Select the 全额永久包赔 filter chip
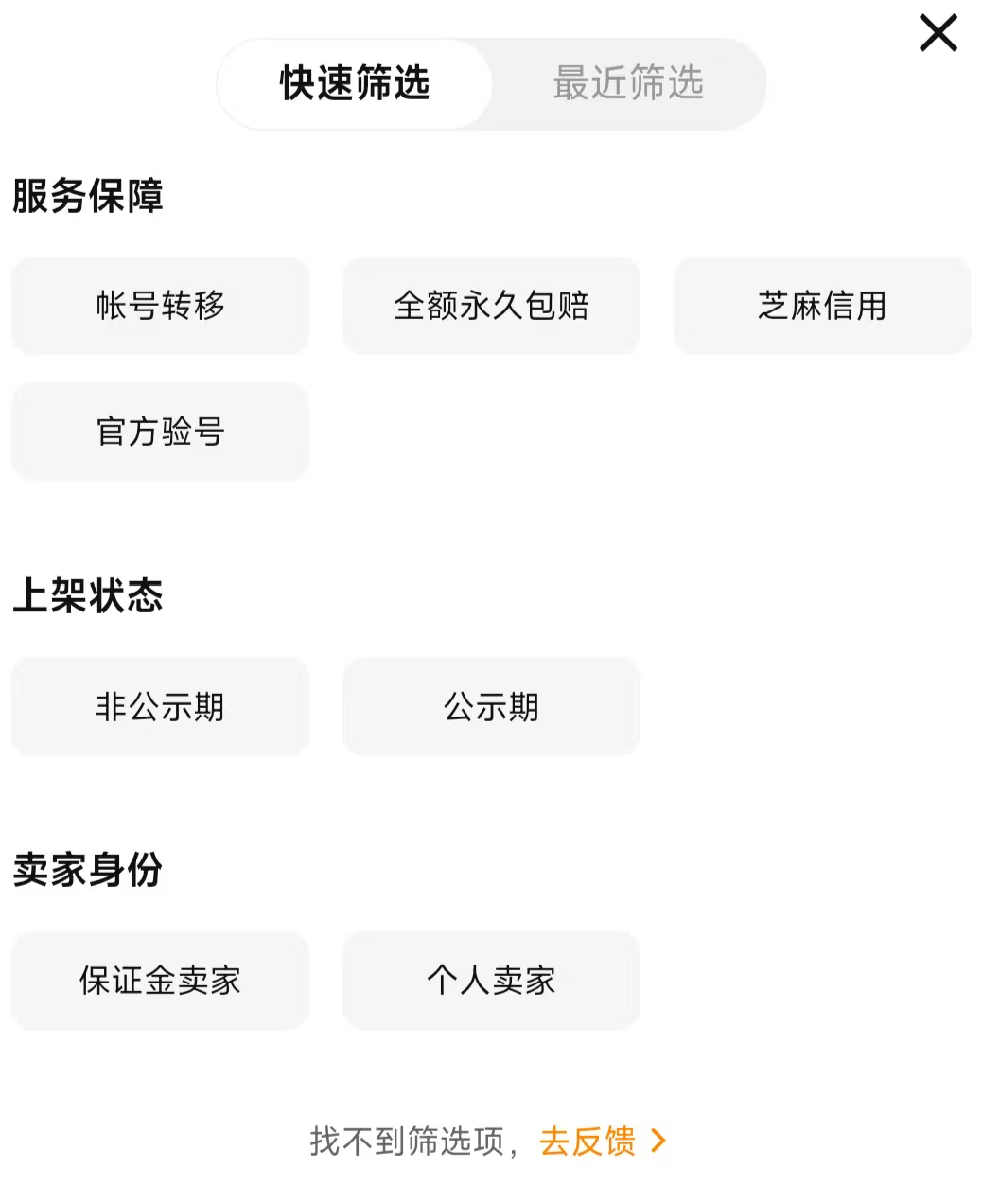This screenshot has width=1000, height=1204. tap(491, 306)
